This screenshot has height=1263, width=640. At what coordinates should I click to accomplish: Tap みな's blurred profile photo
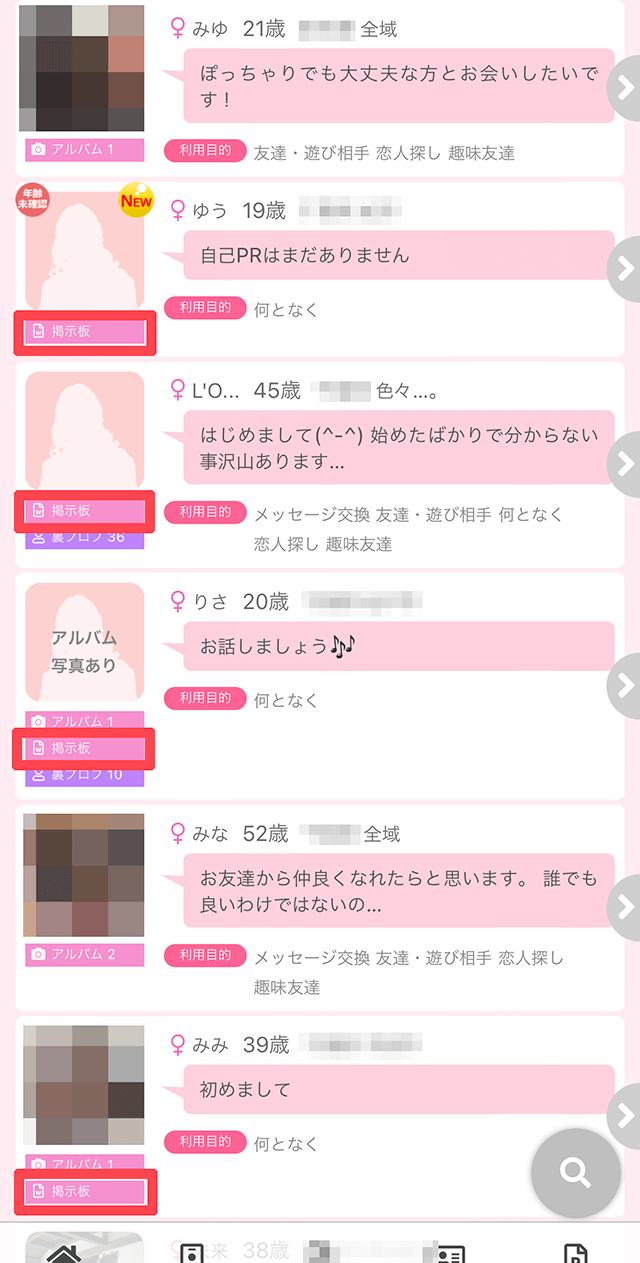(x=84, y=875)
